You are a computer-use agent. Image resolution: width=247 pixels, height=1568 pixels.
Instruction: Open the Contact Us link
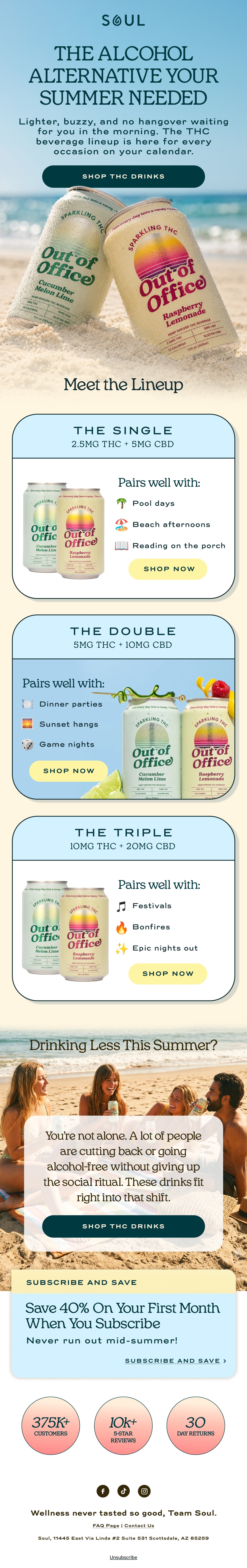[139, 1525]
